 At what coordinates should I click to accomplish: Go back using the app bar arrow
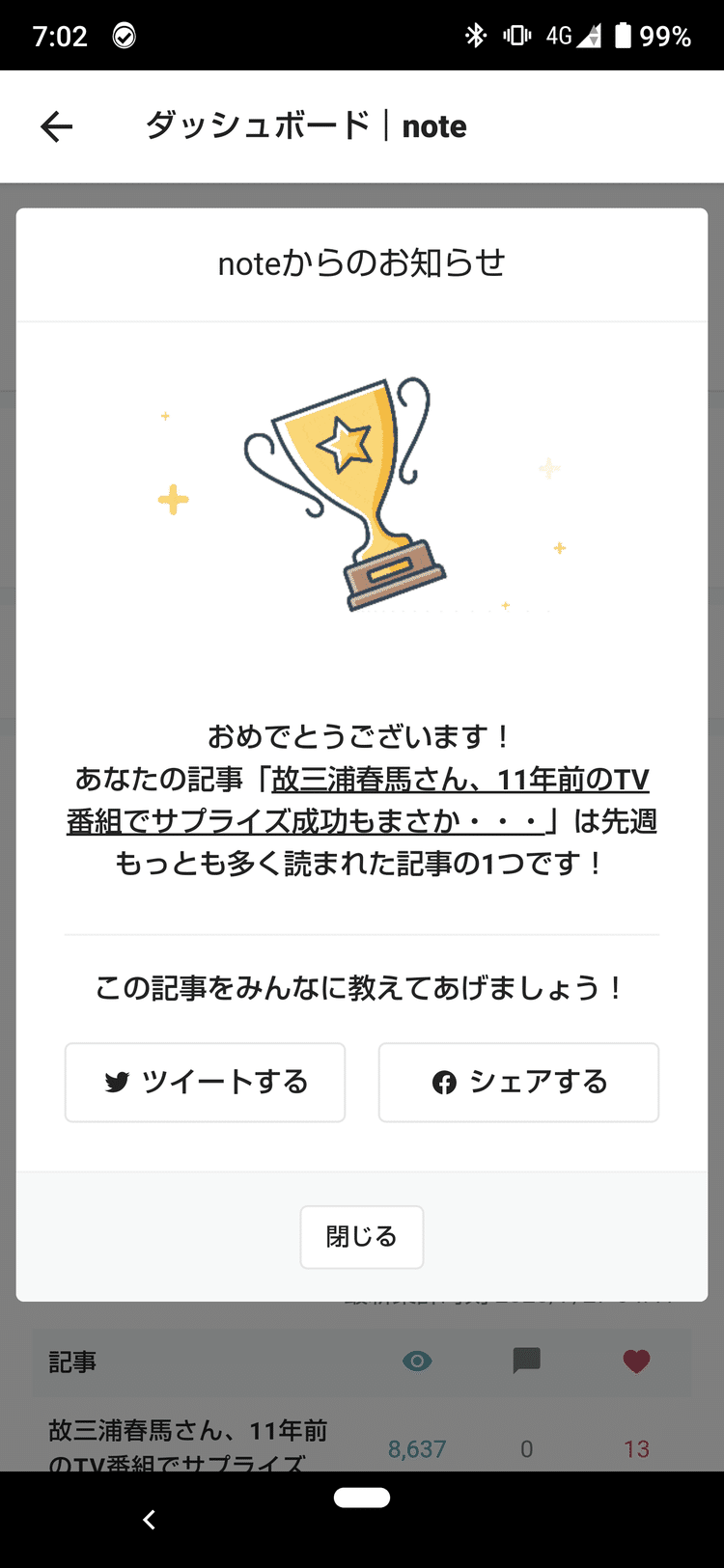tap(57, 126)
